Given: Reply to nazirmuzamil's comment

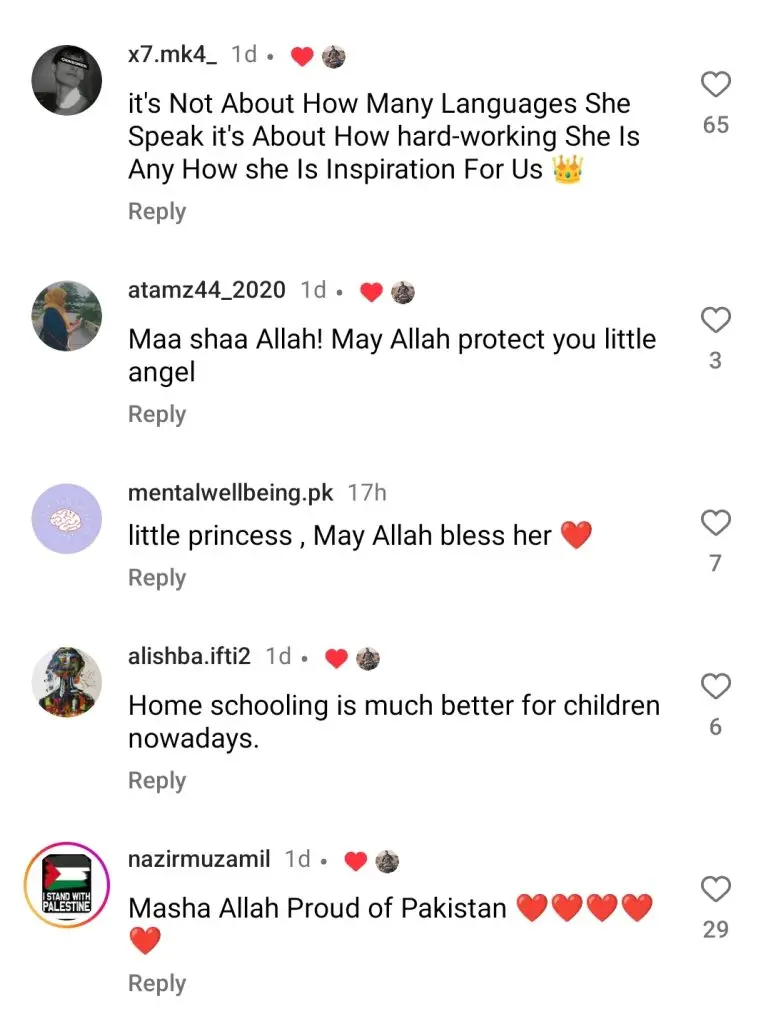Looking at the screenshot, I should [x=157, y=984].
